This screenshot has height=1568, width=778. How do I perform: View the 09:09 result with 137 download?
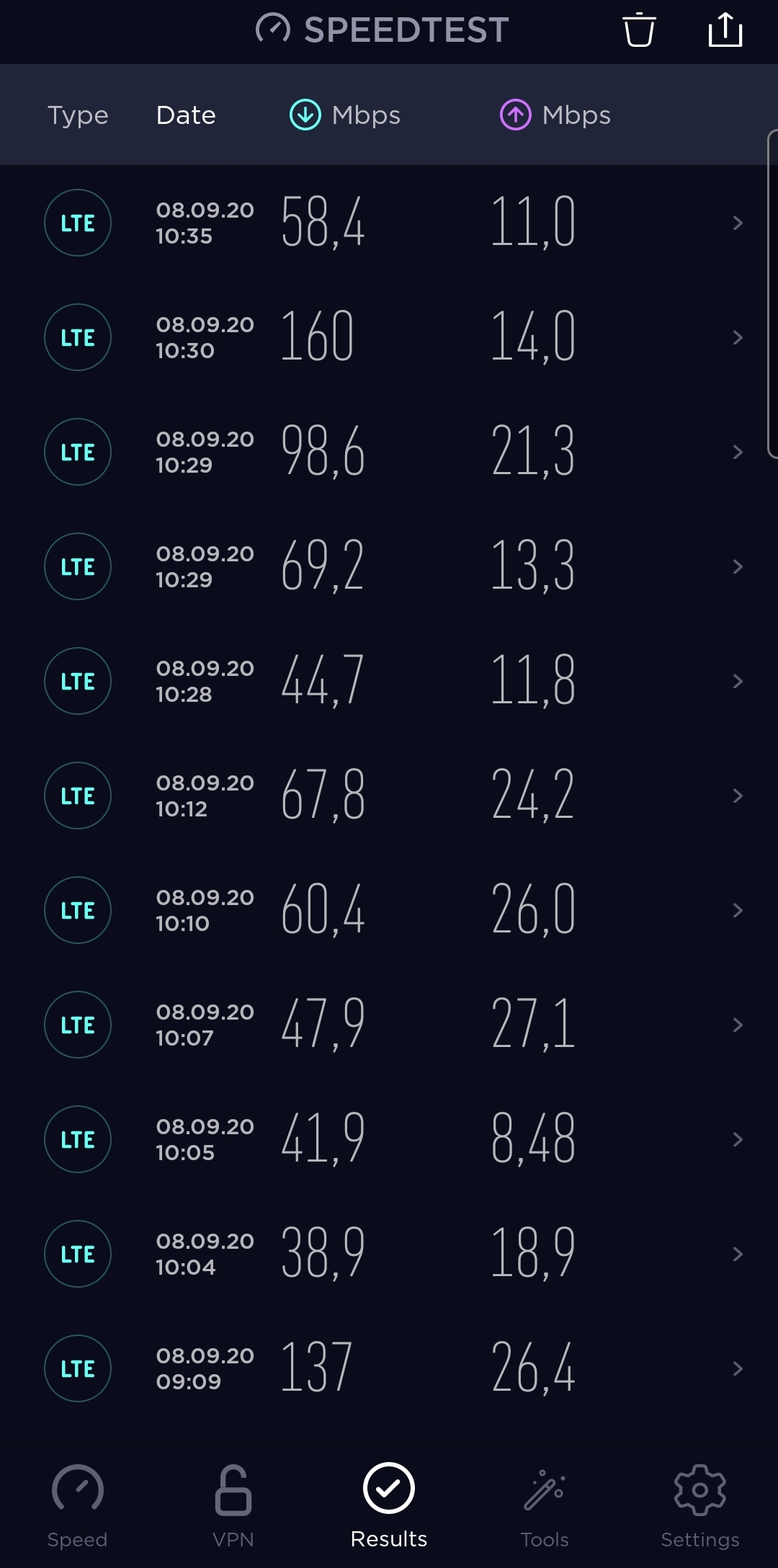click(389, 1368)
